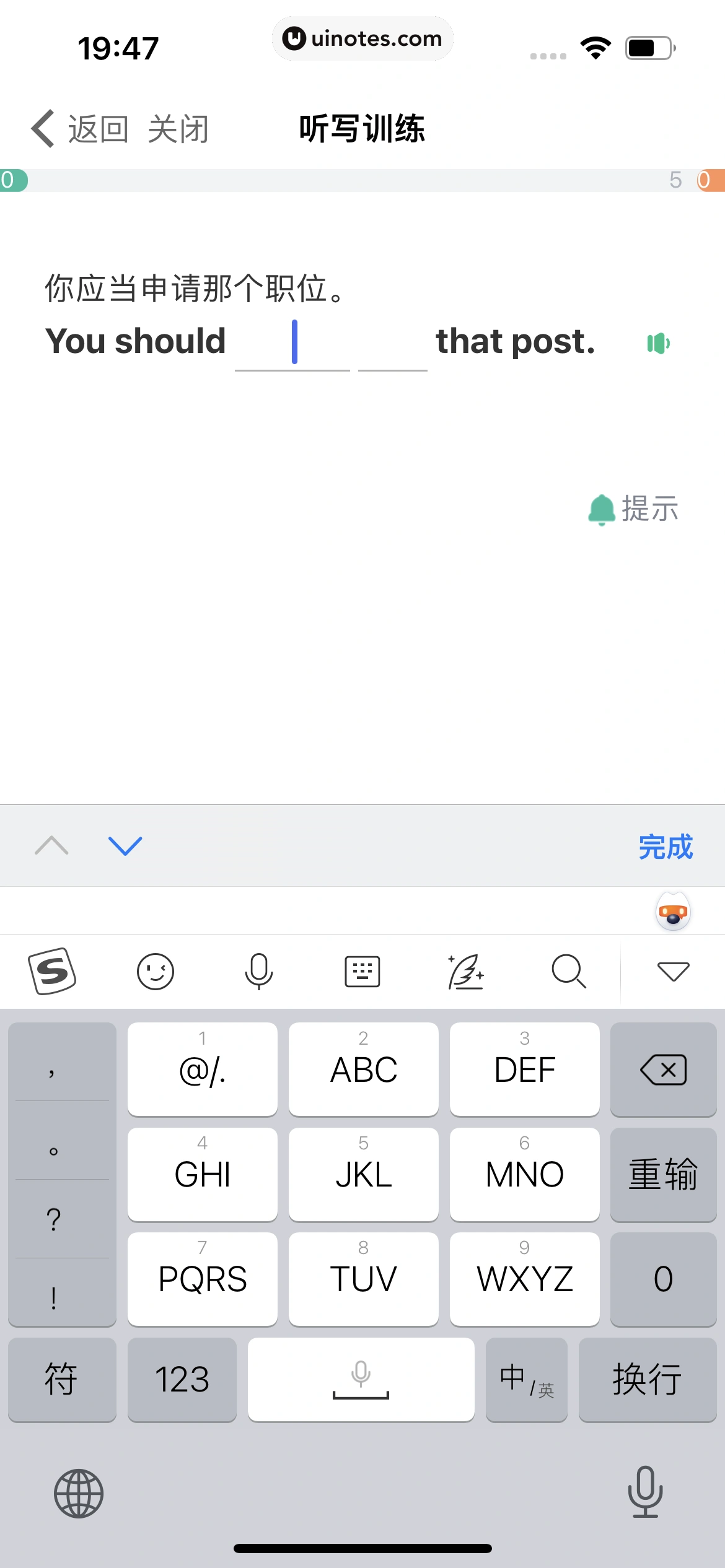Click the robot icon on candidate bar
The height and width of the screenshot is (1568, 725).
673,912
